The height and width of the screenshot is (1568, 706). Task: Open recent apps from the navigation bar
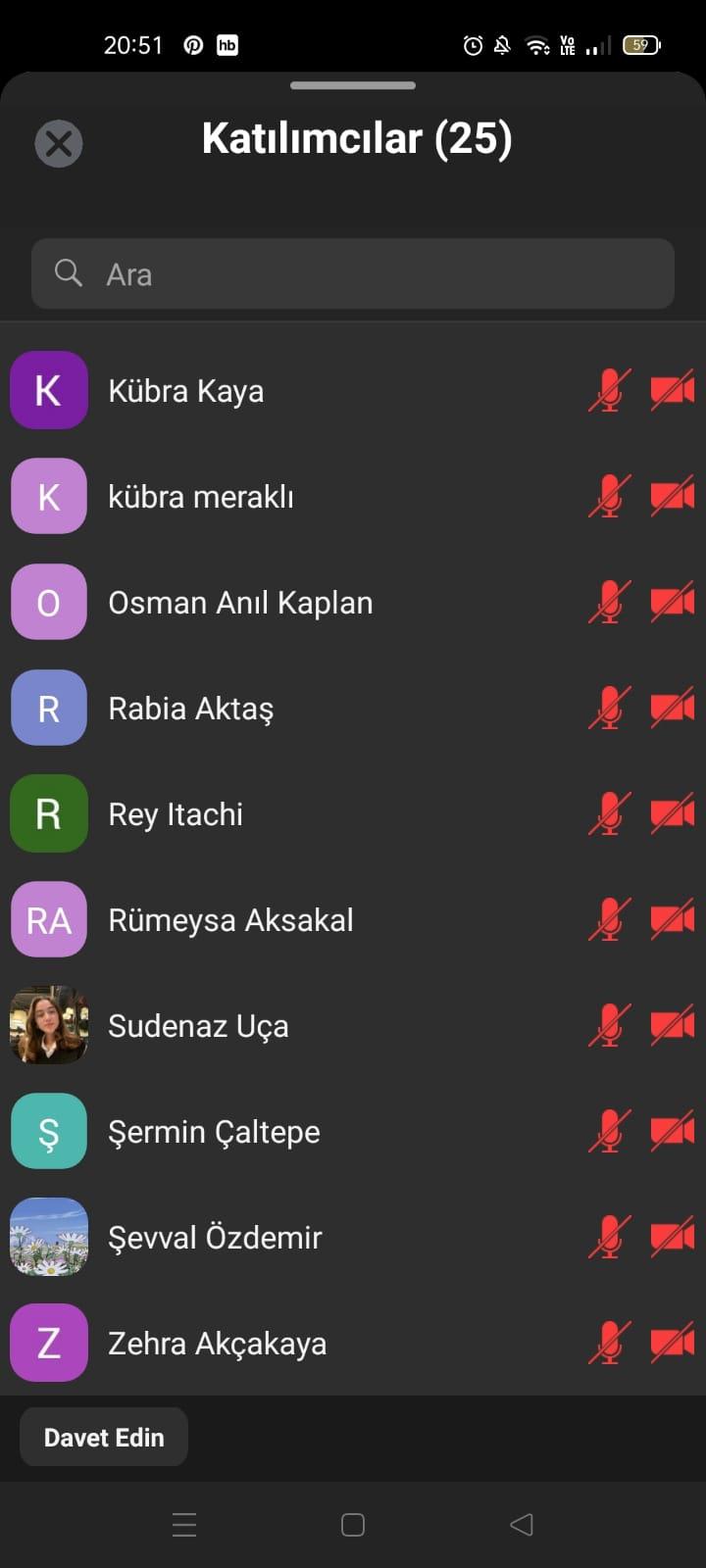pyautogui.click(x=184, y=1524)
